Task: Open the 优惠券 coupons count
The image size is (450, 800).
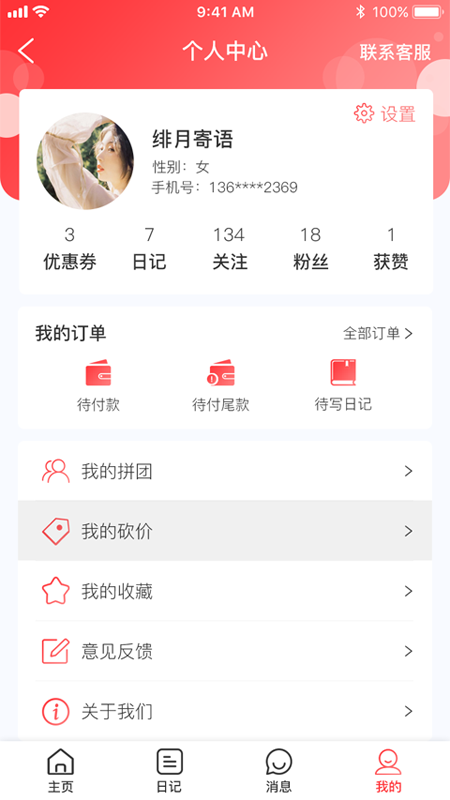Action: click(x=69, y=249)
